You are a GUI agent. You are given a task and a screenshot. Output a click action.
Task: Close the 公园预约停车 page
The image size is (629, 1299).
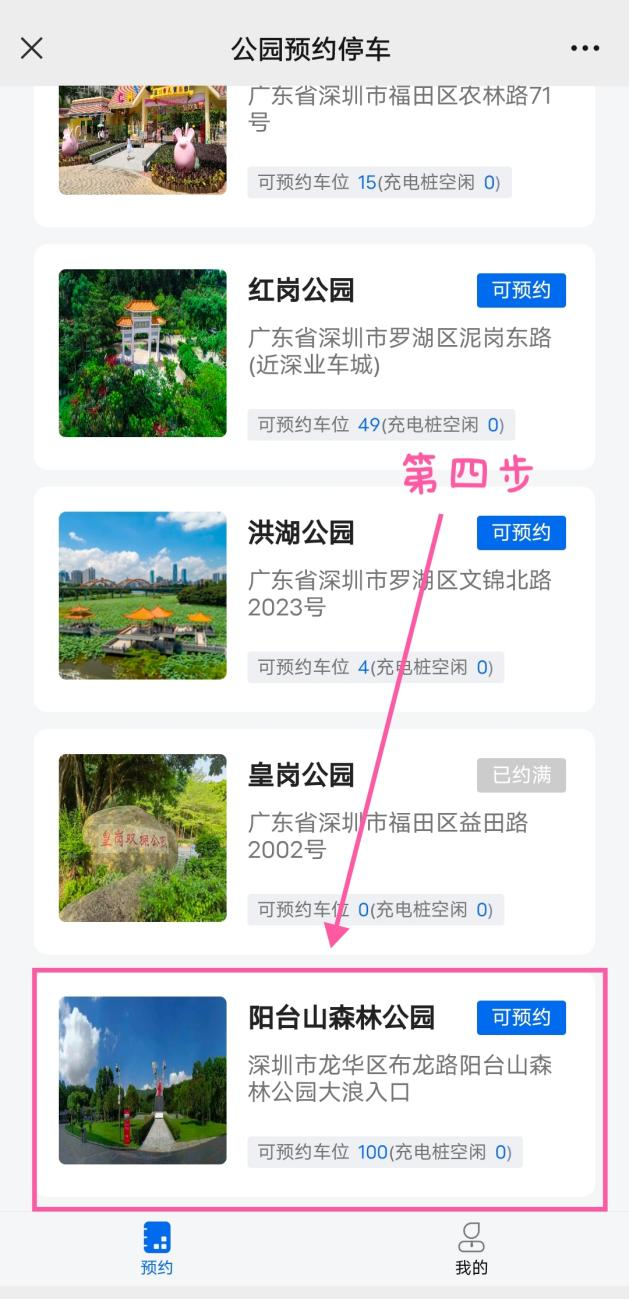(x=32, y=48)
